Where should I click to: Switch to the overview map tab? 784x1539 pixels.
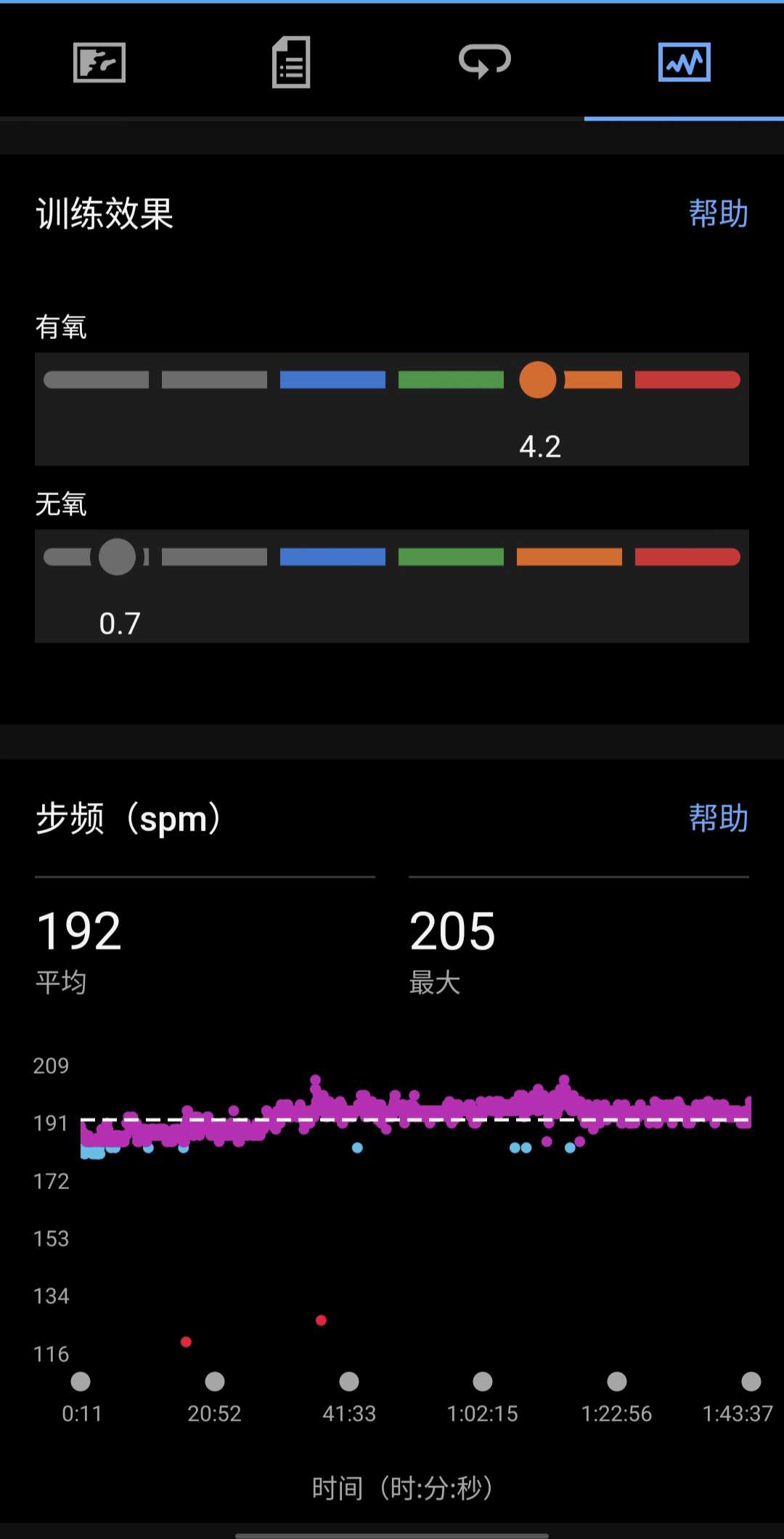pyautogui.click(x=99, y=62)
